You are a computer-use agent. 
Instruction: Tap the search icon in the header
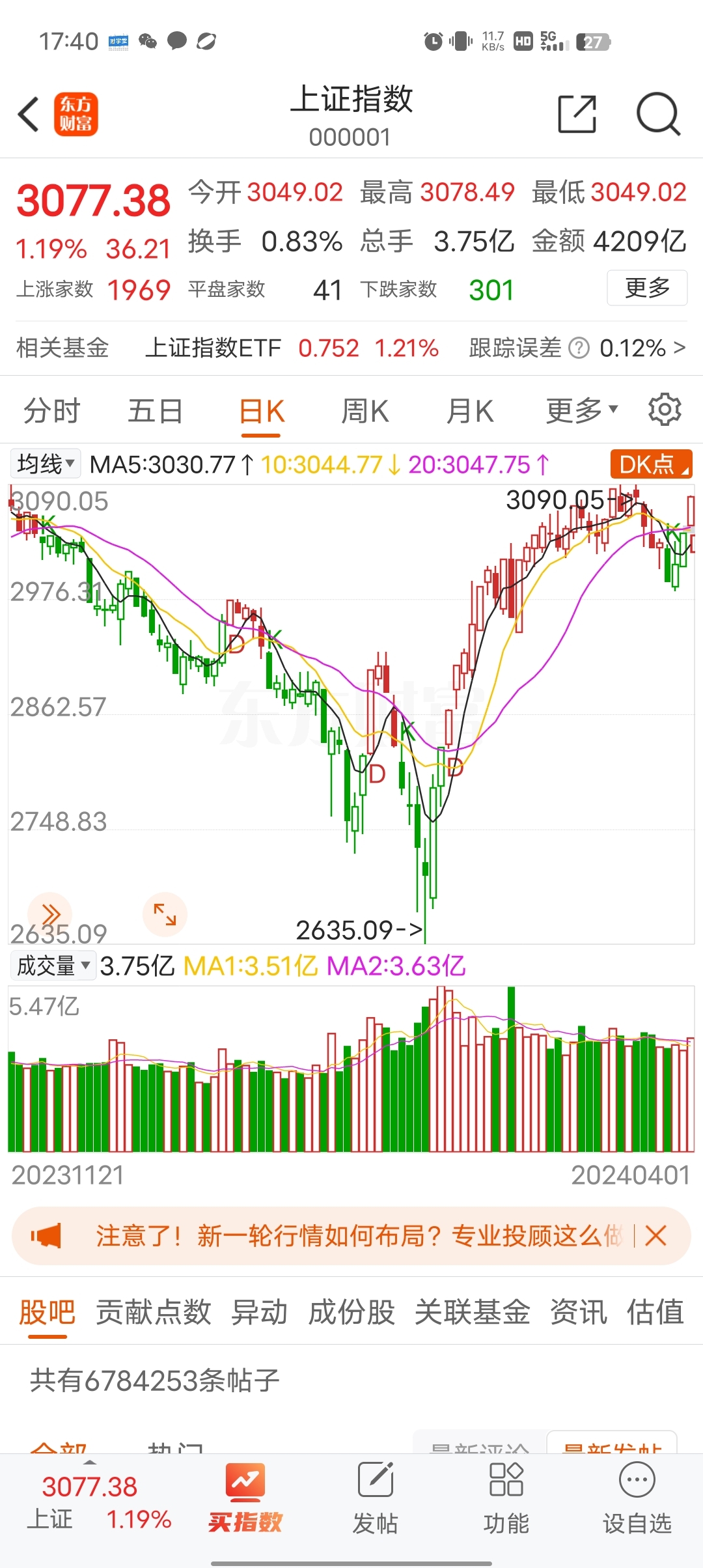tap(659, 113)
